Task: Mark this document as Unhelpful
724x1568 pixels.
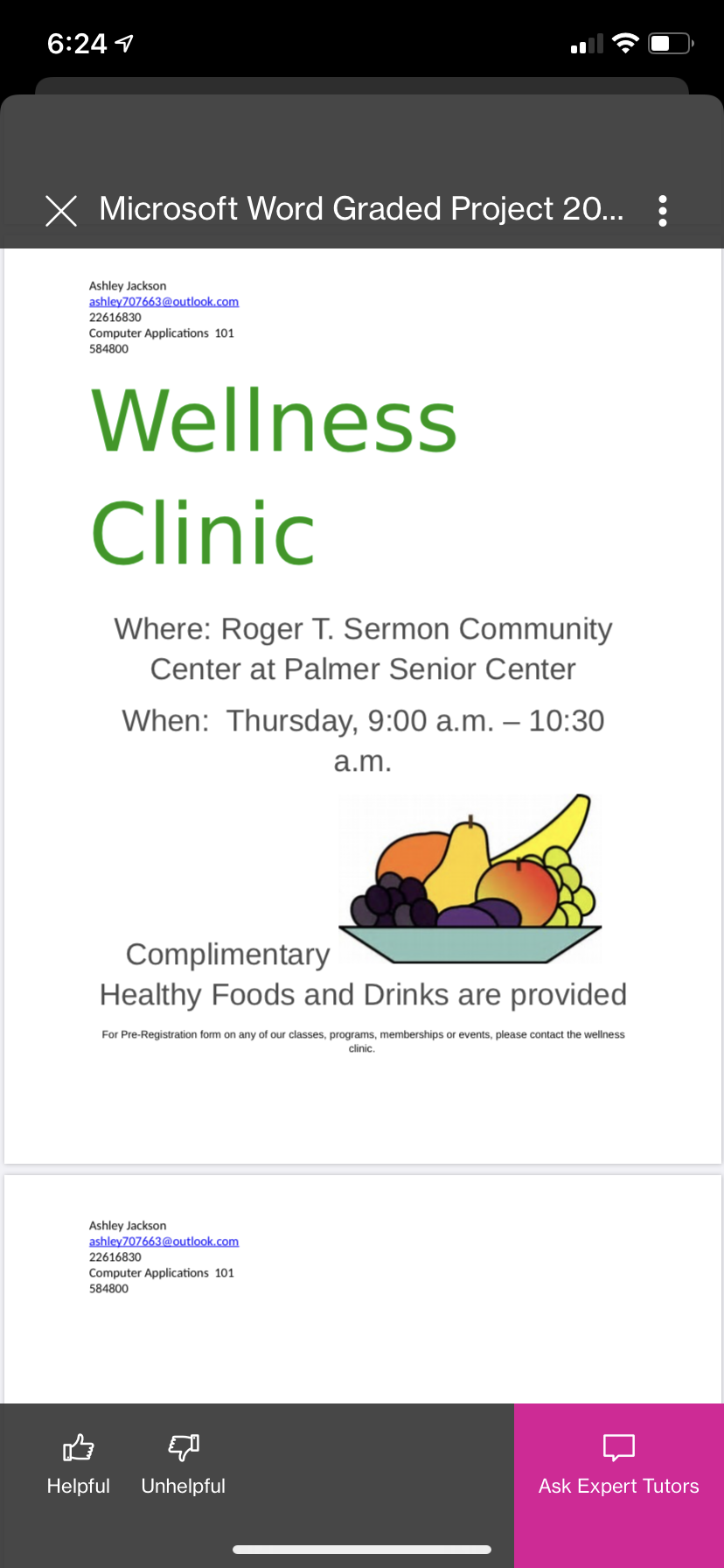Action: (x=184, y=1465)
